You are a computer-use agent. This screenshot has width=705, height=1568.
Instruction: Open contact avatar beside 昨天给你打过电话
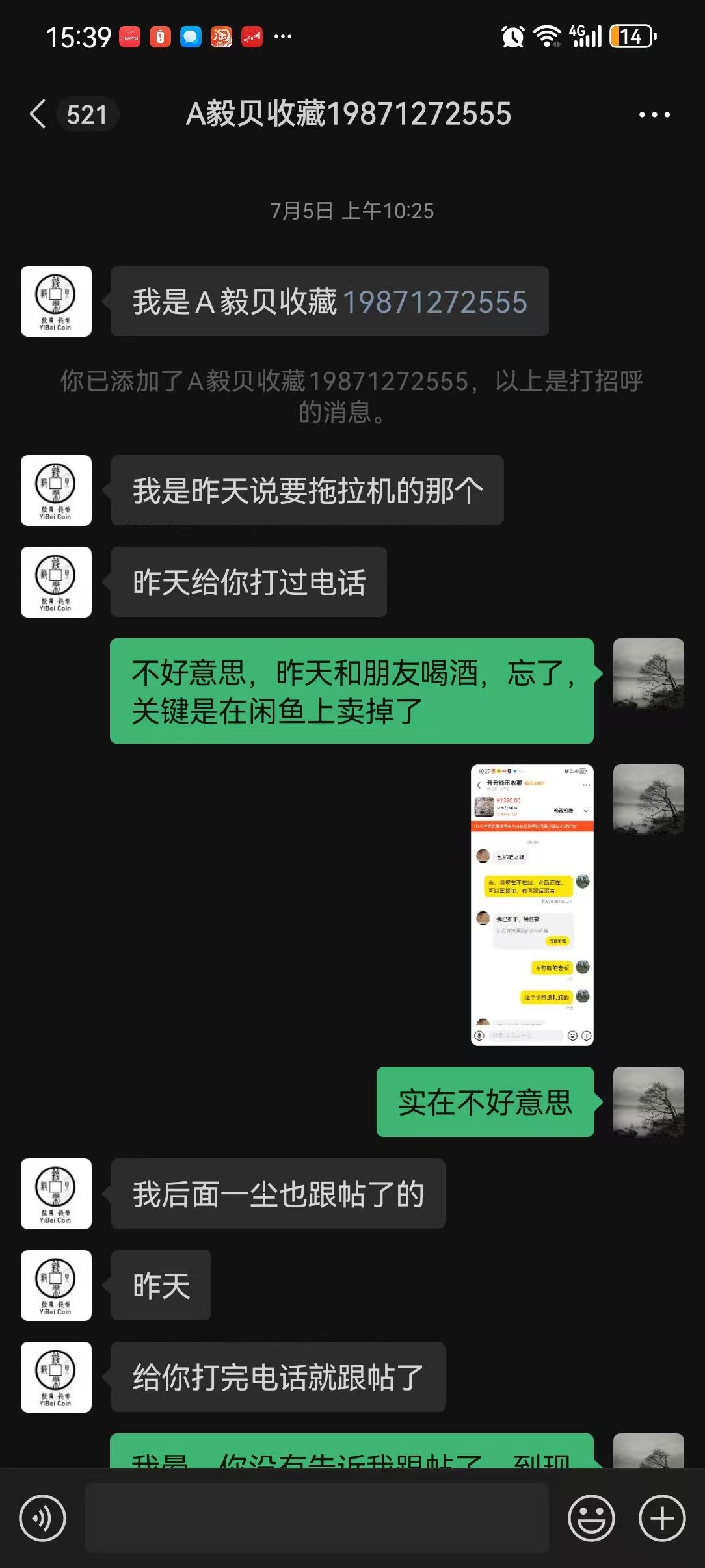56,582
